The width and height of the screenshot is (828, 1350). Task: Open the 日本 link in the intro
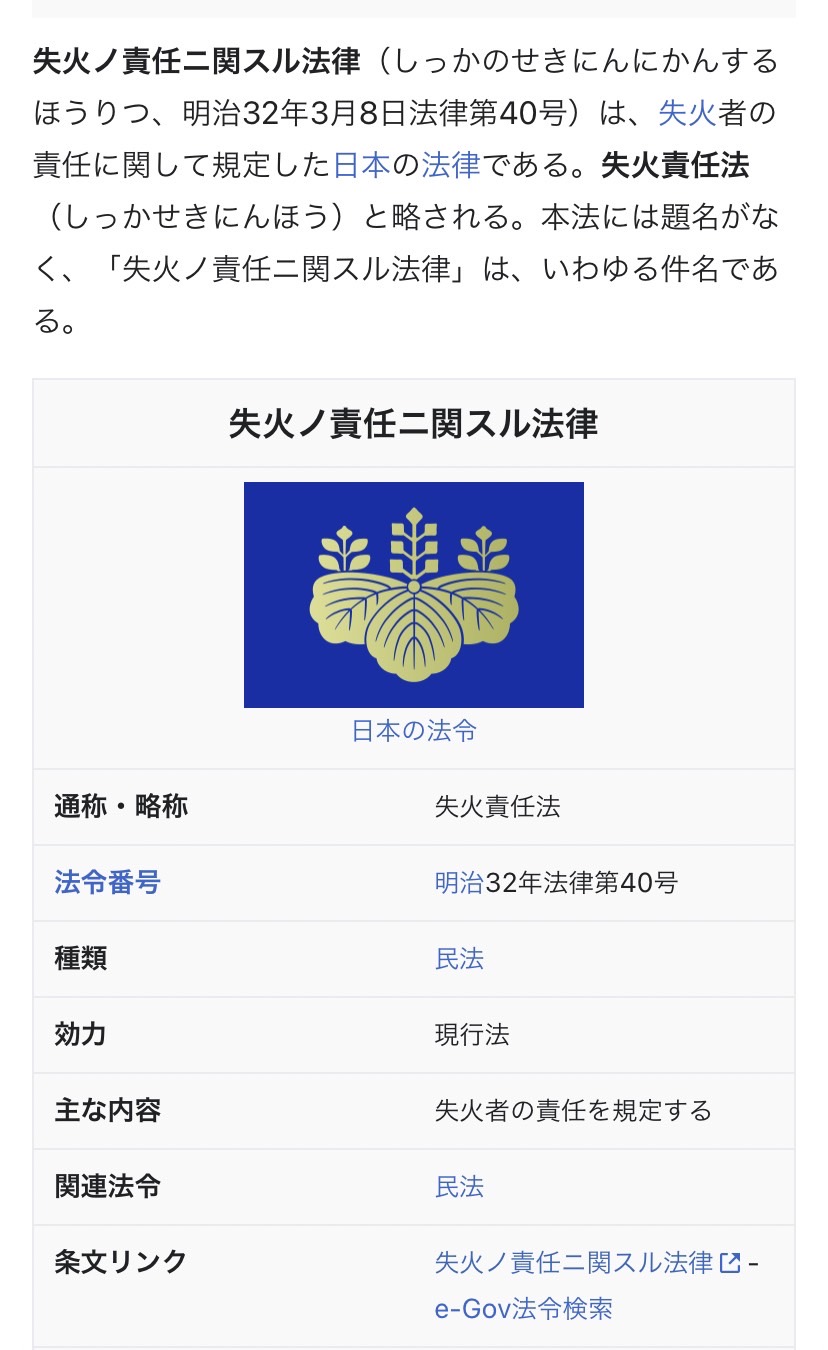tap(361, 165)
